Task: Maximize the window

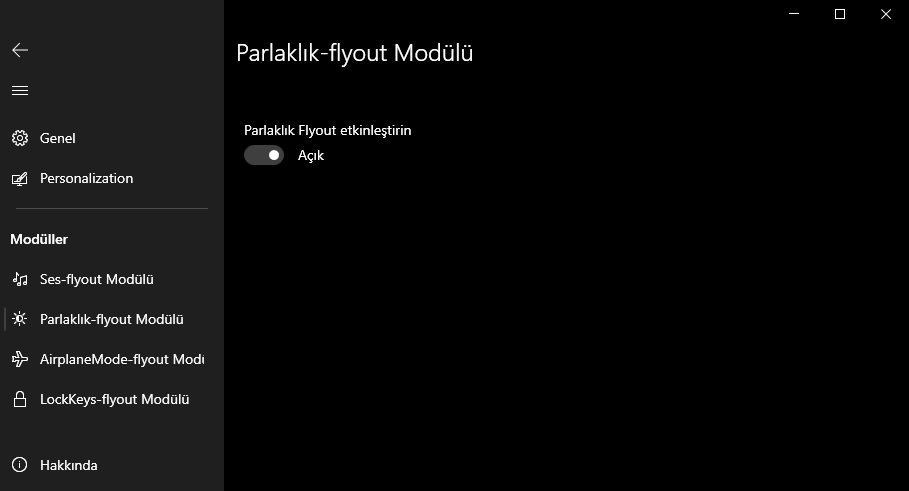Action: coord(840,14)
